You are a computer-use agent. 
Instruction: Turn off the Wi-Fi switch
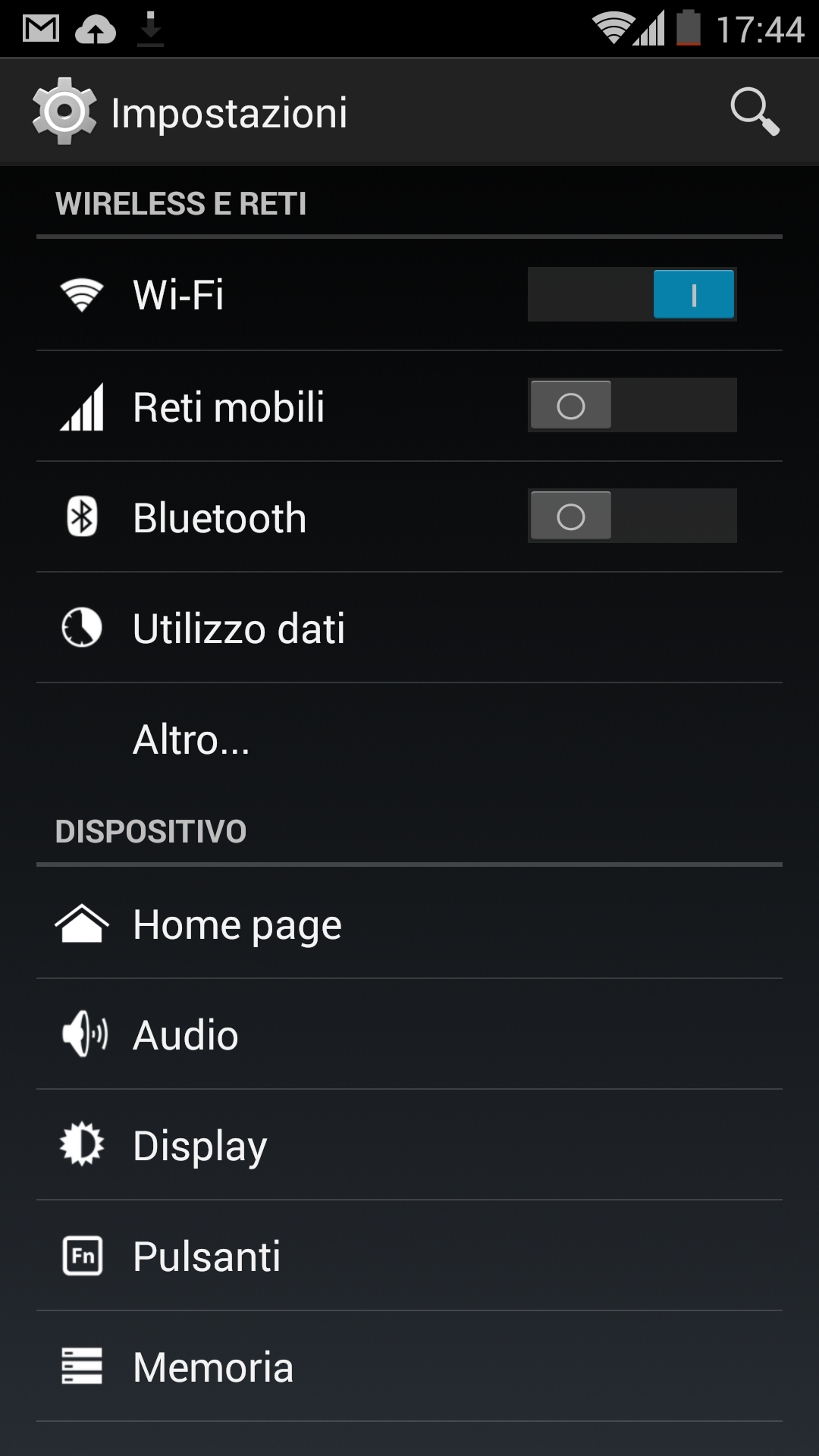click(632, 294)
